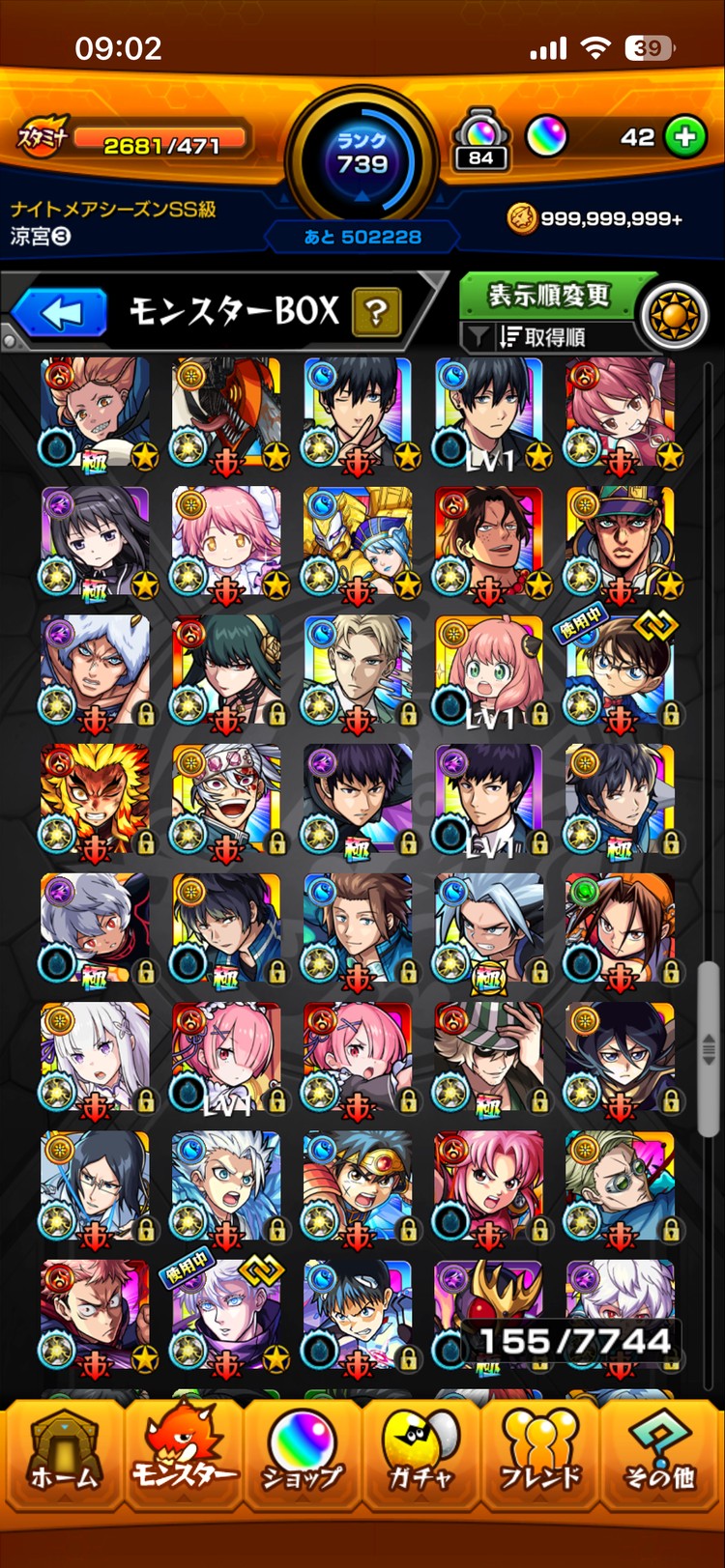The width and height of the screenshot is (725, 1568).
Task: Open the その他 tab
Action: [659, 1457]
